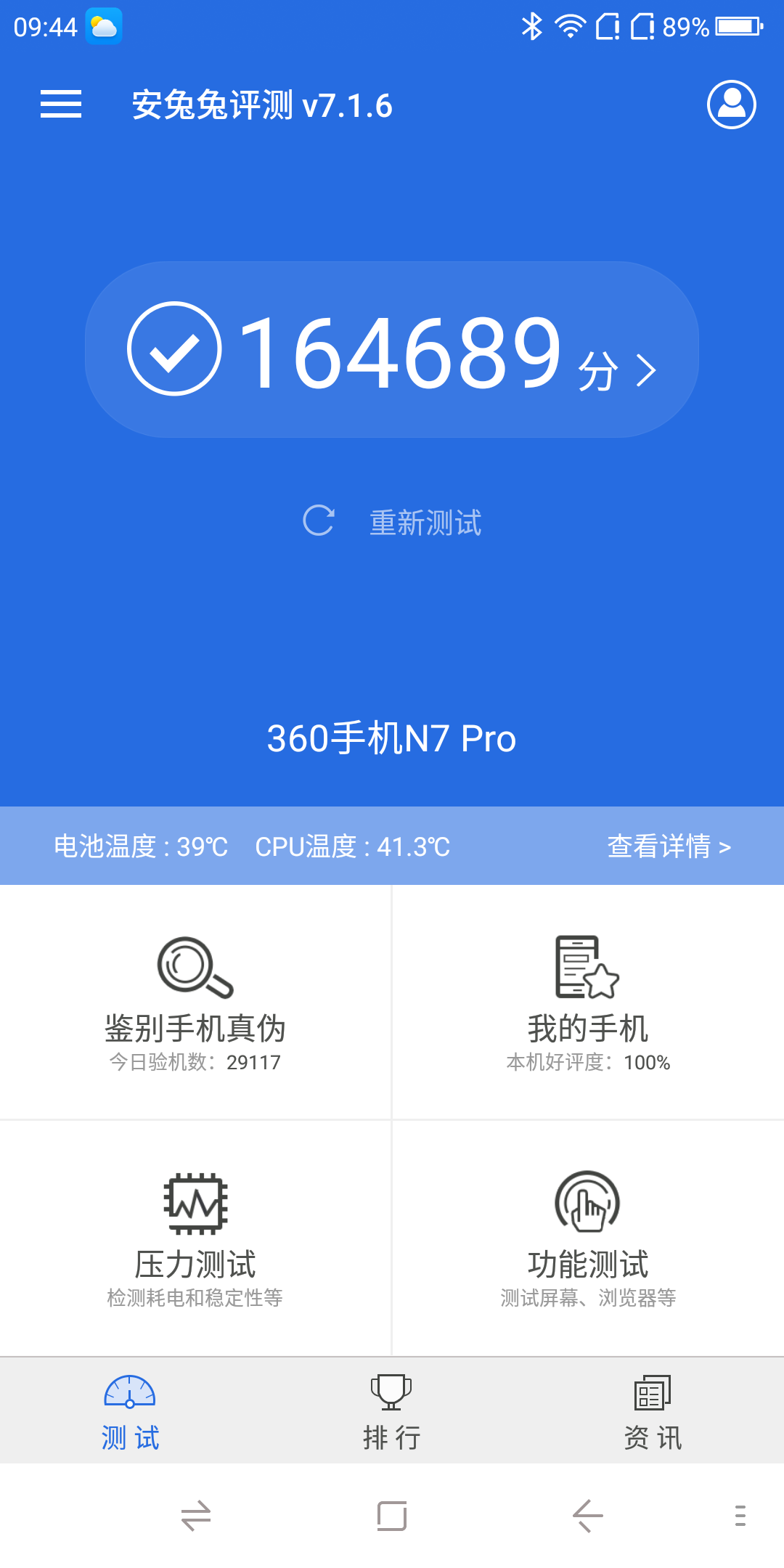The width and height of the screenshot is (784, 1568).
Task: Open 我的手机 device info
Action: (588, 1003)
